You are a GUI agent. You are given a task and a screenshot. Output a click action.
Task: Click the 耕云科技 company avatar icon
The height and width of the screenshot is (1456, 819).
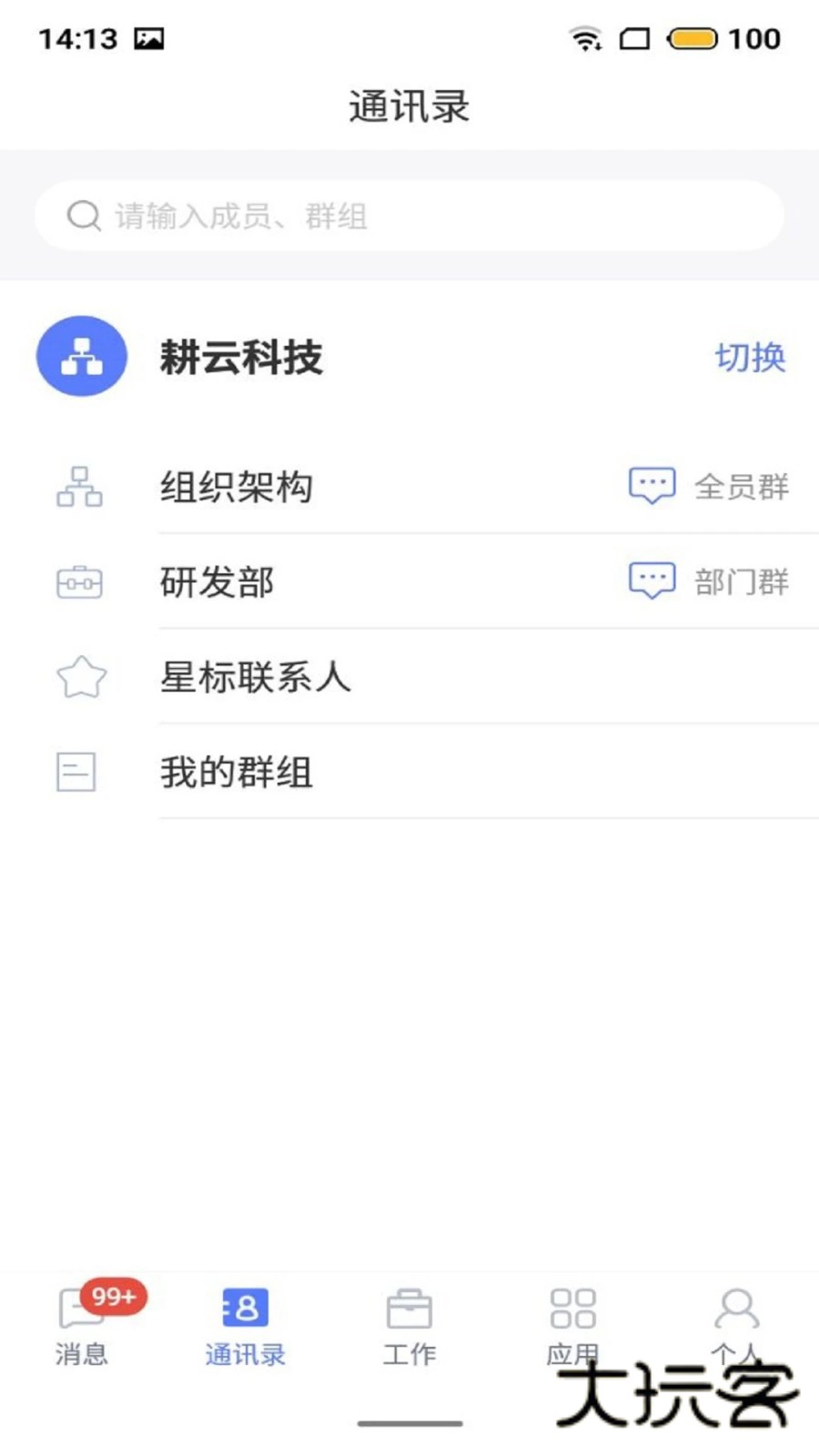click(81, 357)
